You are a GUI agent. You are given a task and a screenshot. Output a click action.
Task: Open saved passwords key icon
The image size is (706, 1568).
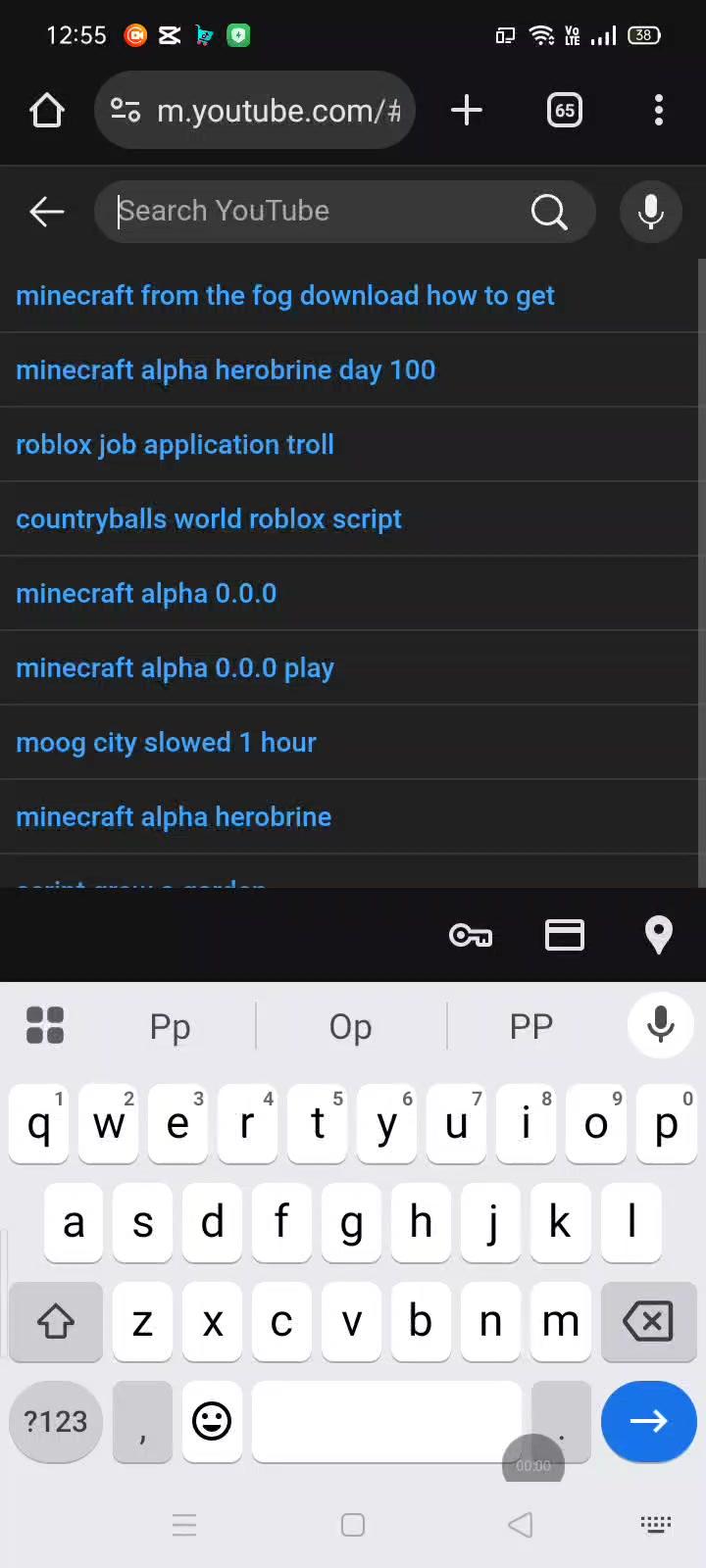(x=471, y=935)
